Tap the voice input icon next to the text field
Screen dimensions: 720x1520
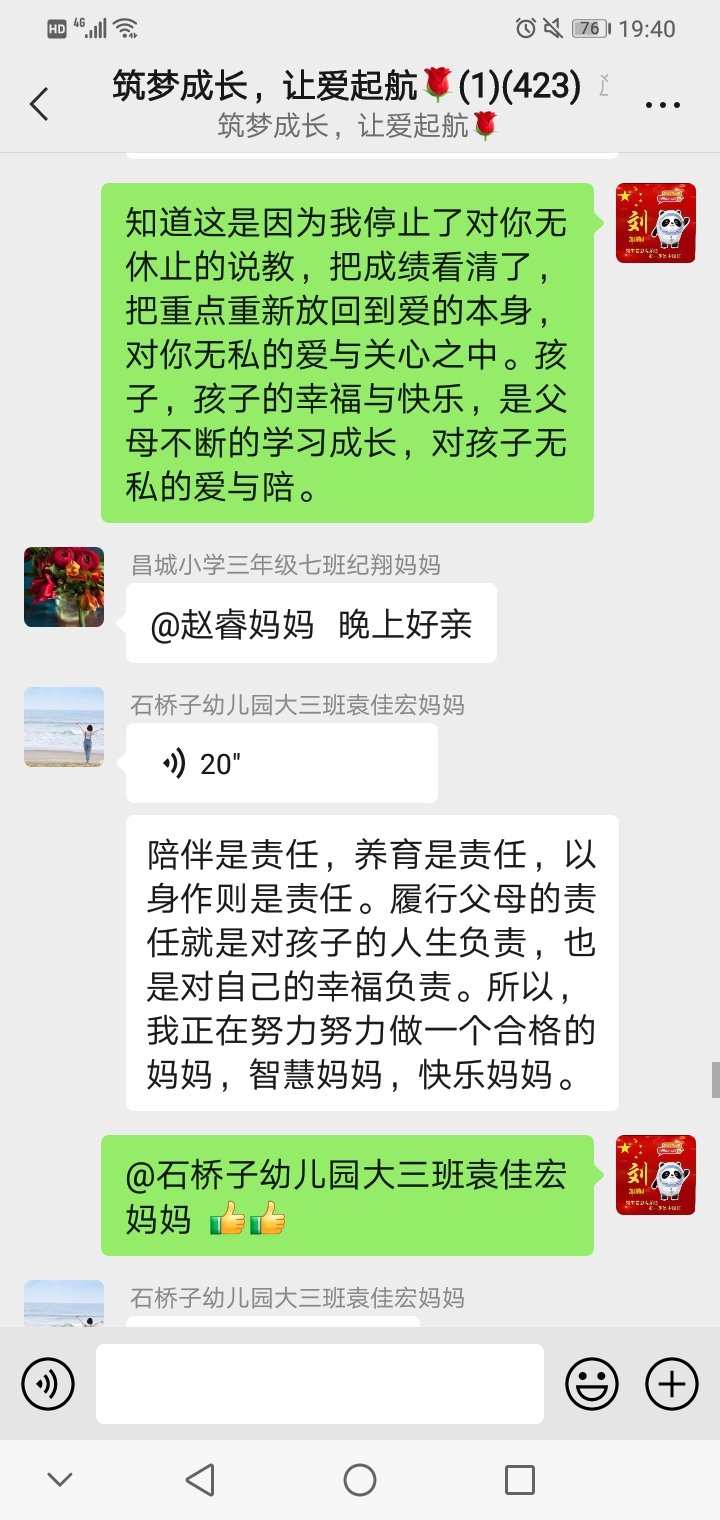[x=47, y=1384]
